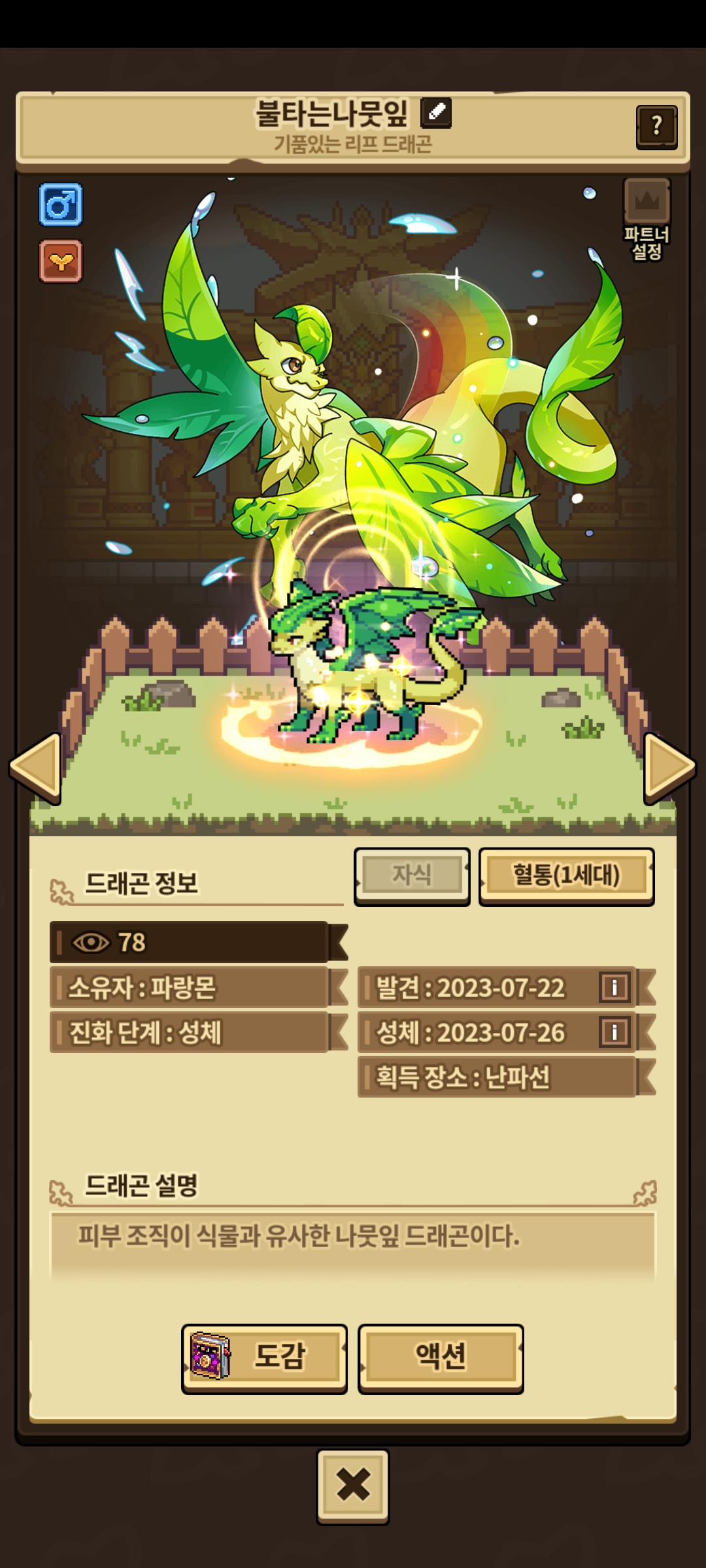
Task: Tap the blue male gender icon
Action: (x=61, y=204)
